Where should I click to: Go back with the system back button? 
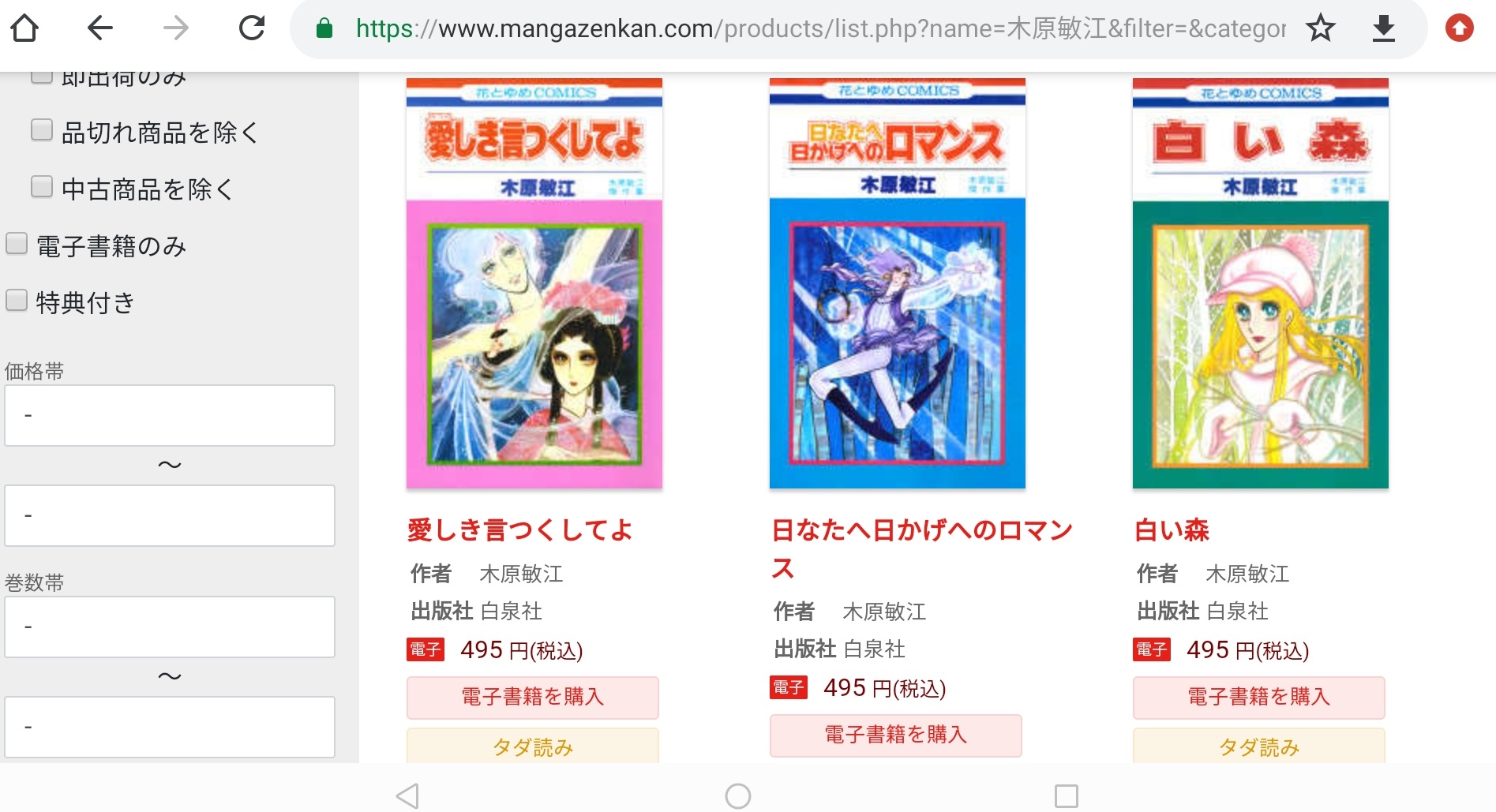point(407,795)
